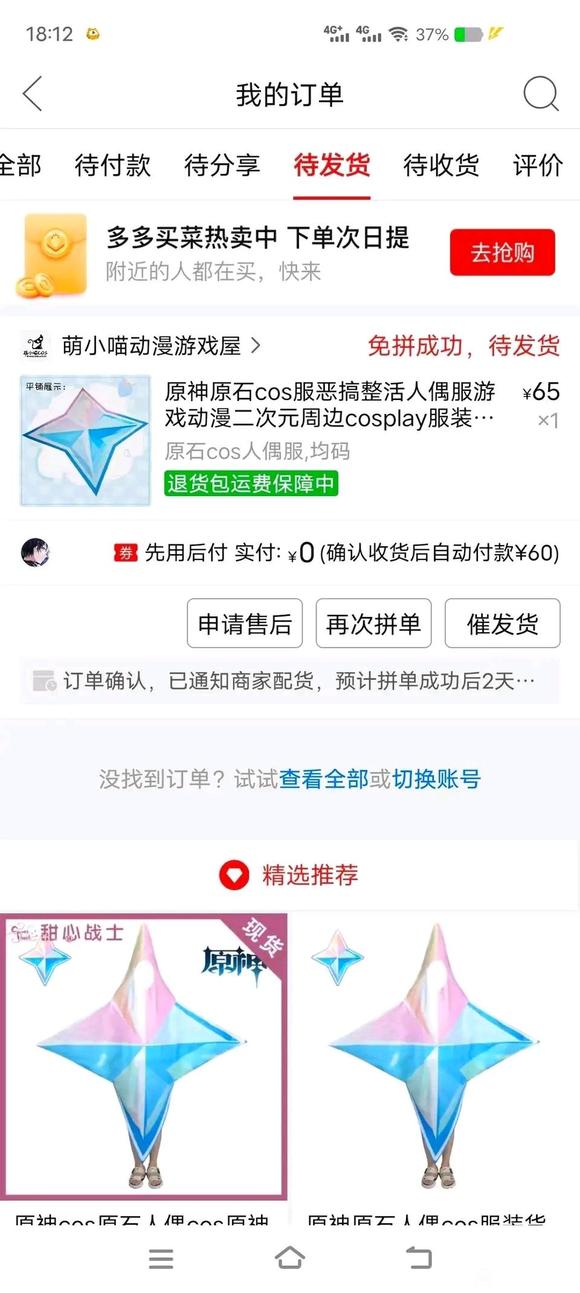The image size is (580, 1293).
Task: Switch to the 待分享 tab
Action: [222, 166]
